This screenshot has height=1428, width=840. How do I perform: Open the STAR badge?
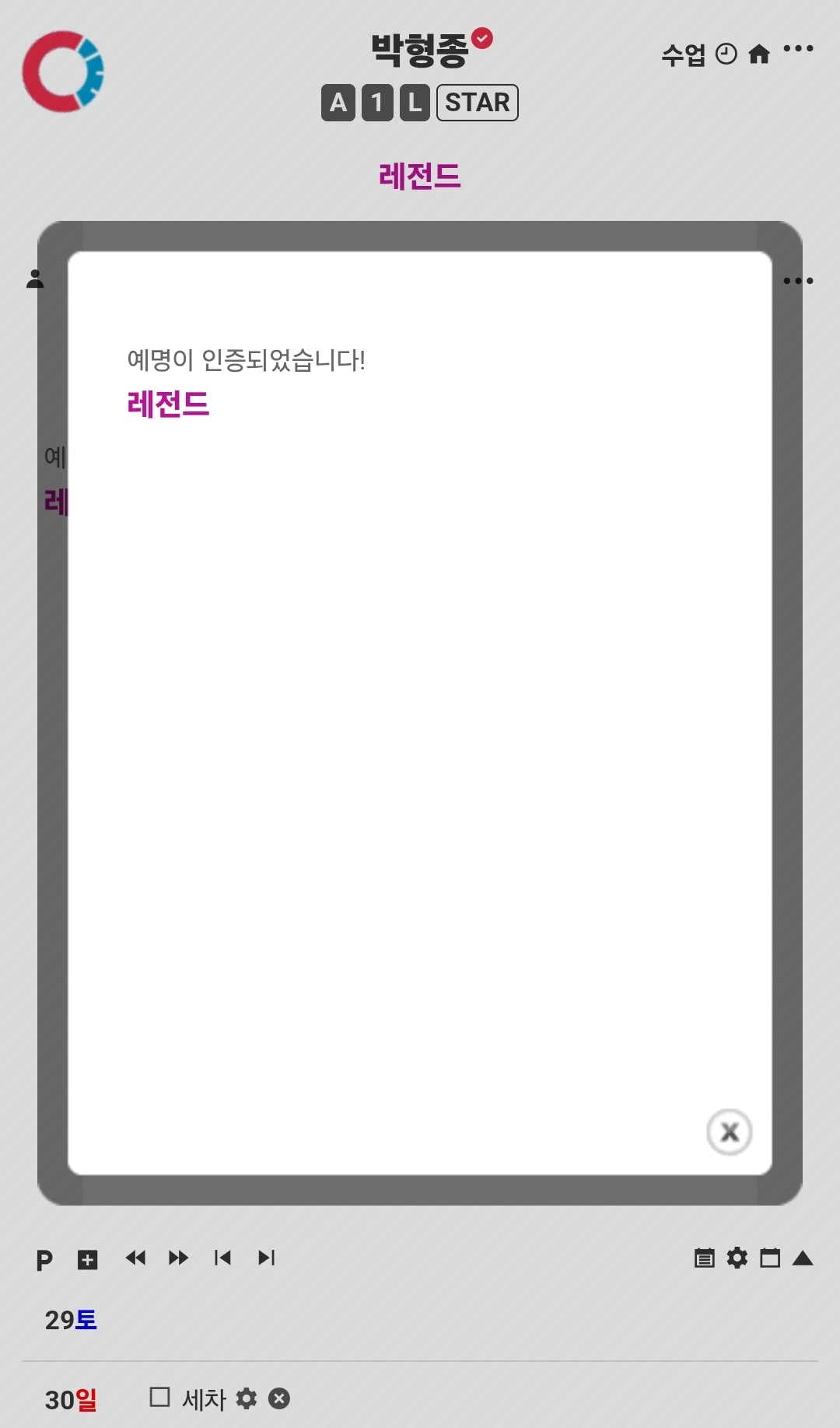click(477, 103)
